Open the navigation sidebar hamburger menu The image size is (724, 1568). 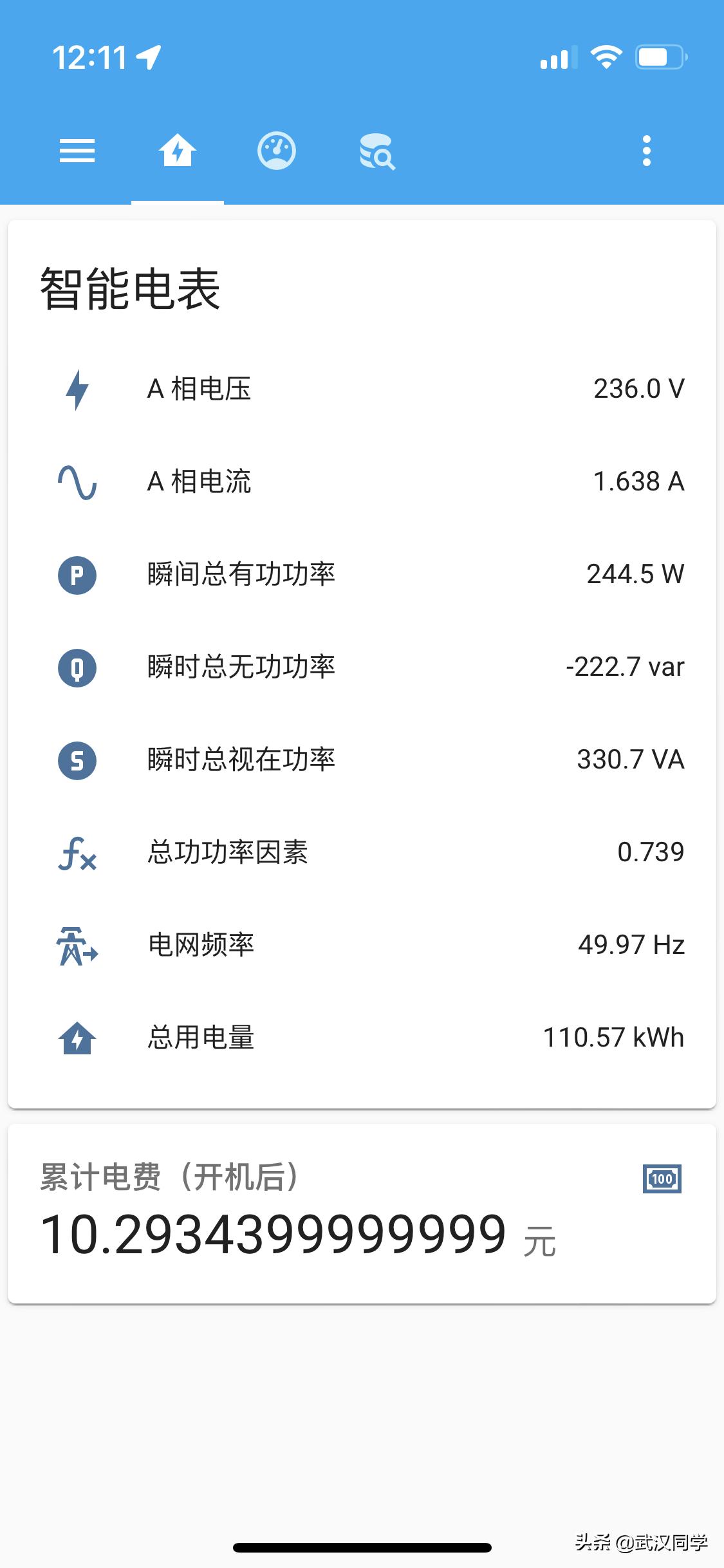pos(77,151)
